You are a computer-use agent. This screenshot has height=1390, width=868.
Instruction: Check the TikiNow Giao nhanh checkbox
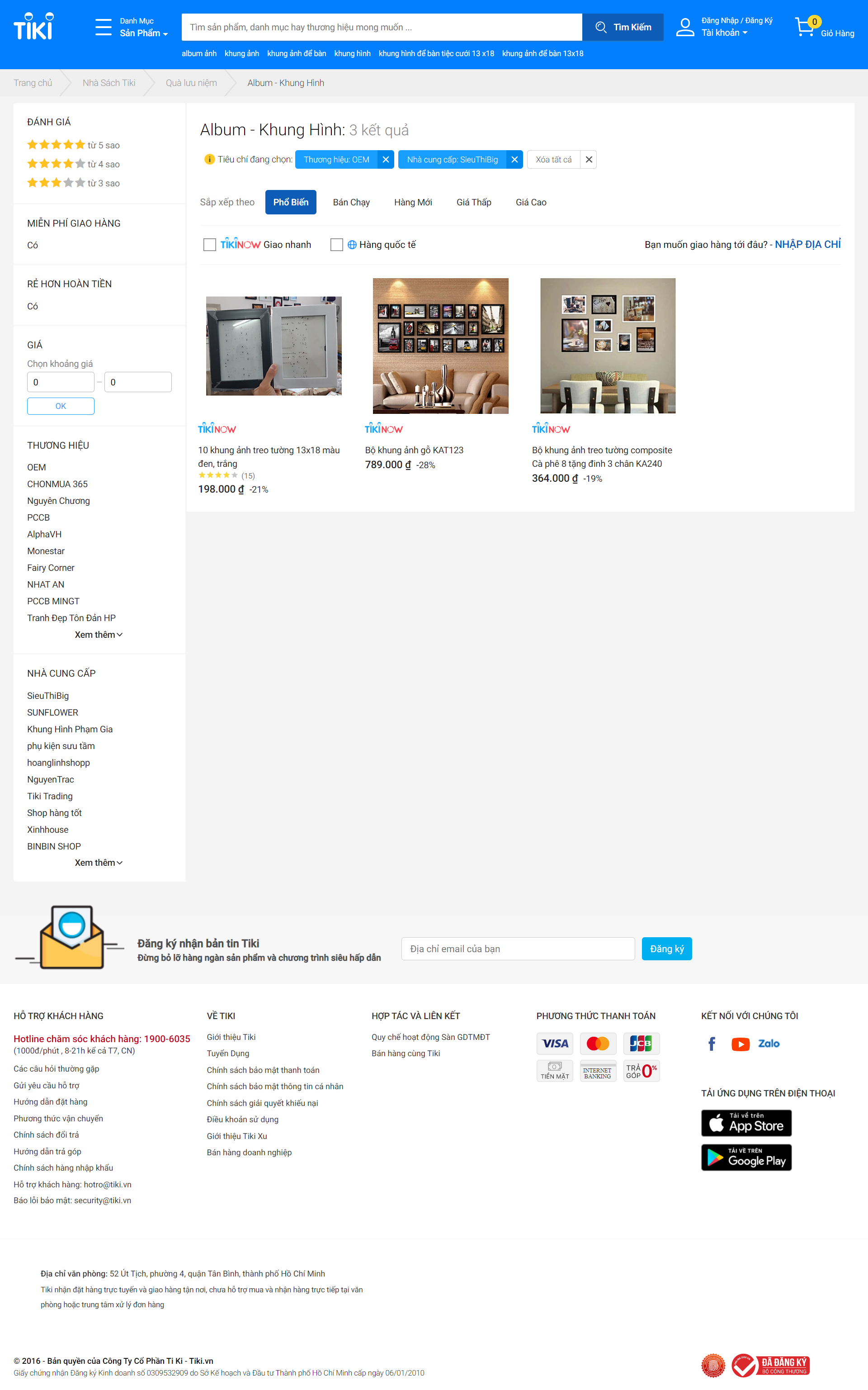tap(209, 245)
